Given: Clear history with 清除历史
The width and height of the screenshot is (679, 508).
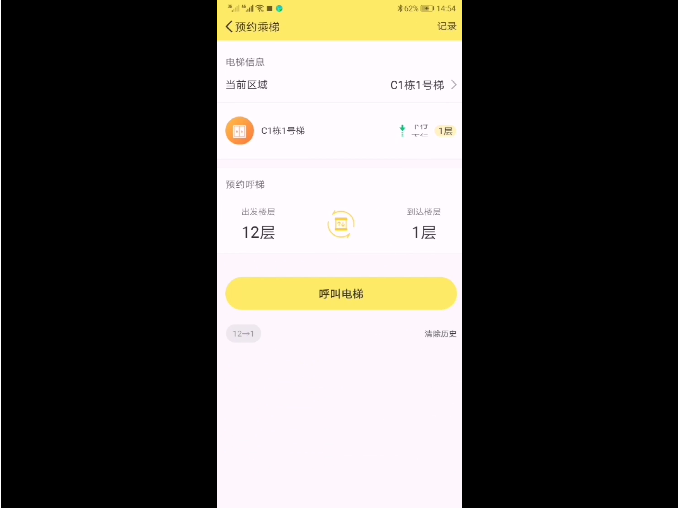Looking at the screenshot, I should 440,333.
